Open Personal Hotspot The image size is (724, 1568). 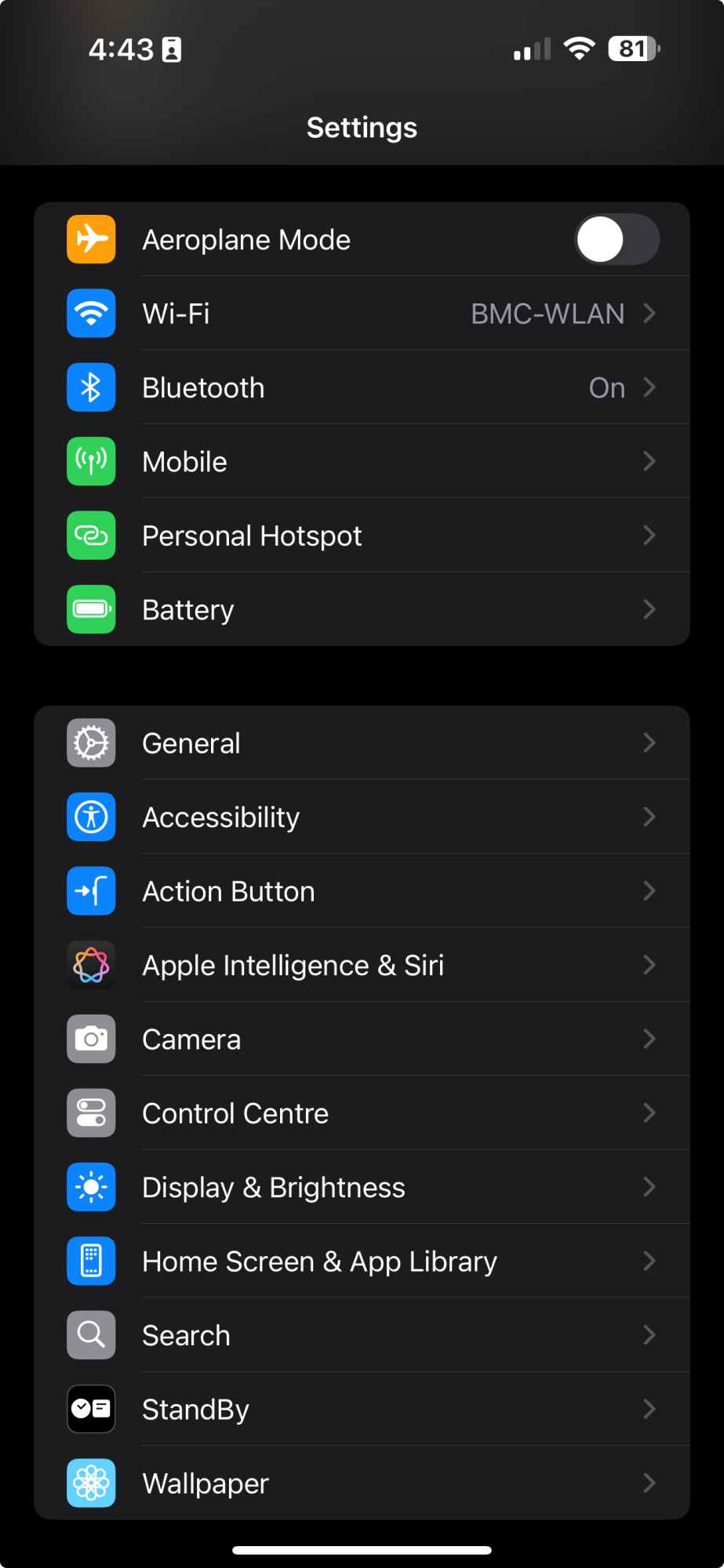pos(362,535)
